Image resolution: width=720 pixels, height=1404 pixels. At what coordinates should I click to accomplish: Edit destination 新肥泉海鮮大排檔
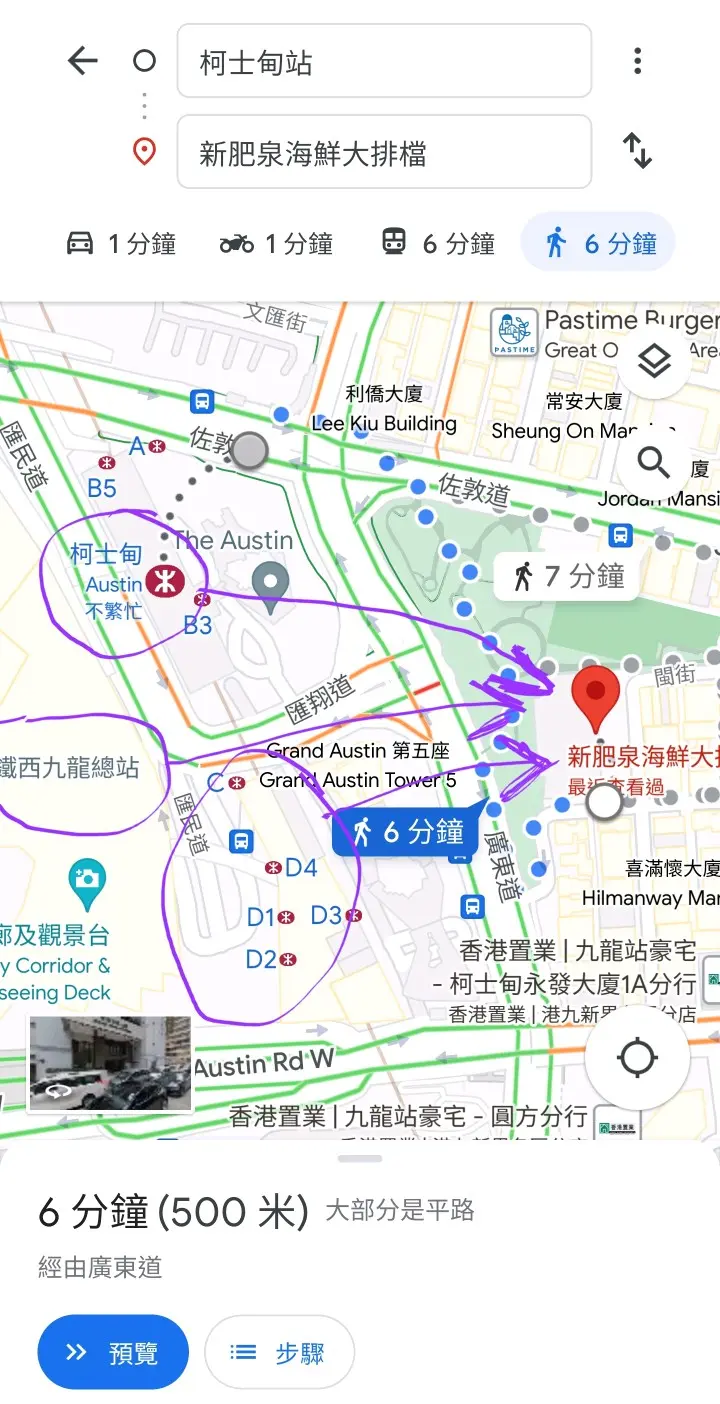(384, 153)
